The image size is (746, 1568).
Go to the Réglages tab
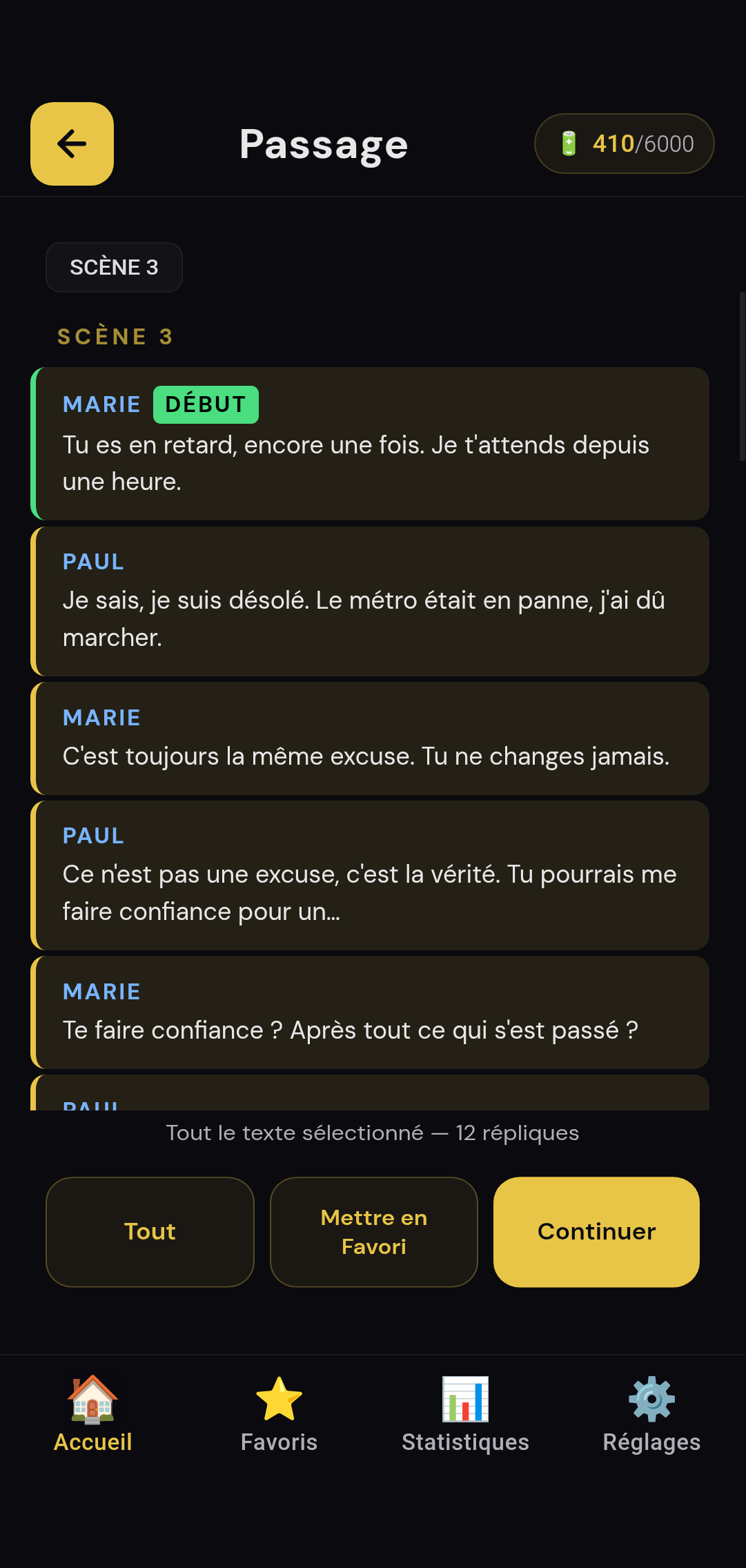click(x=651, y=1415)
